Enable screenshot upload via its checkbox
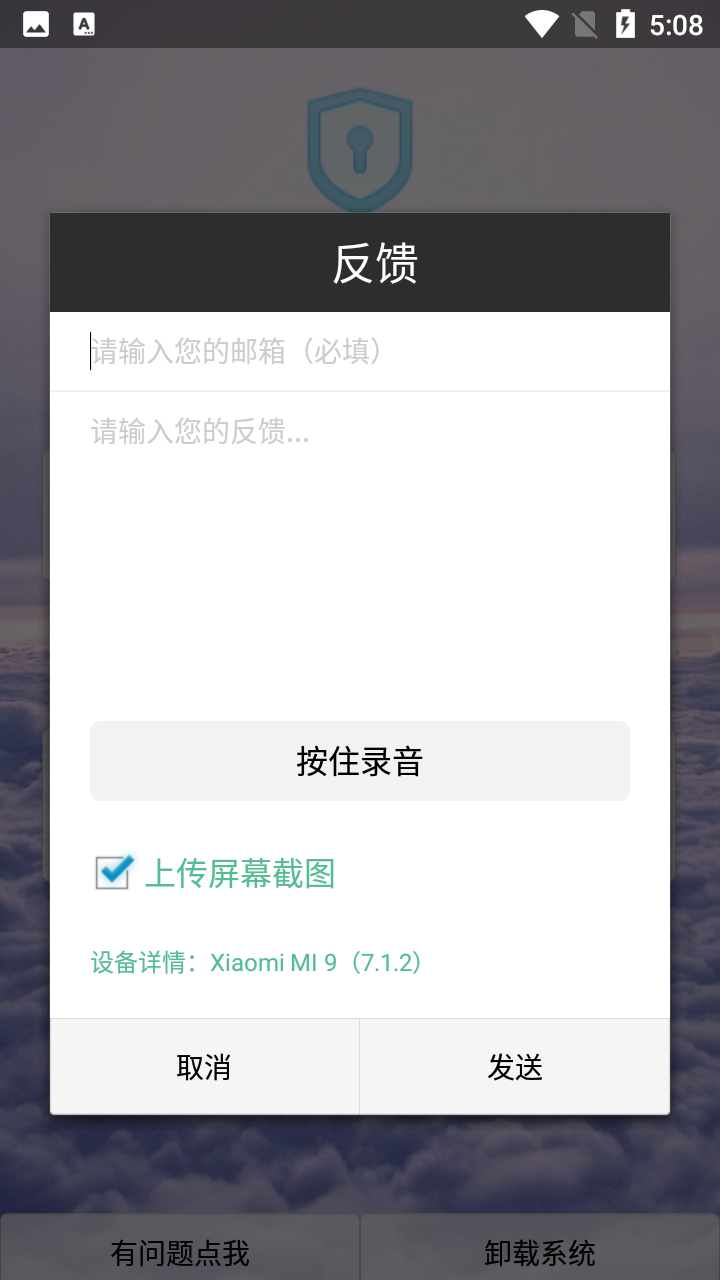Viewport: 720px width, 1280px height. (113, 872)
